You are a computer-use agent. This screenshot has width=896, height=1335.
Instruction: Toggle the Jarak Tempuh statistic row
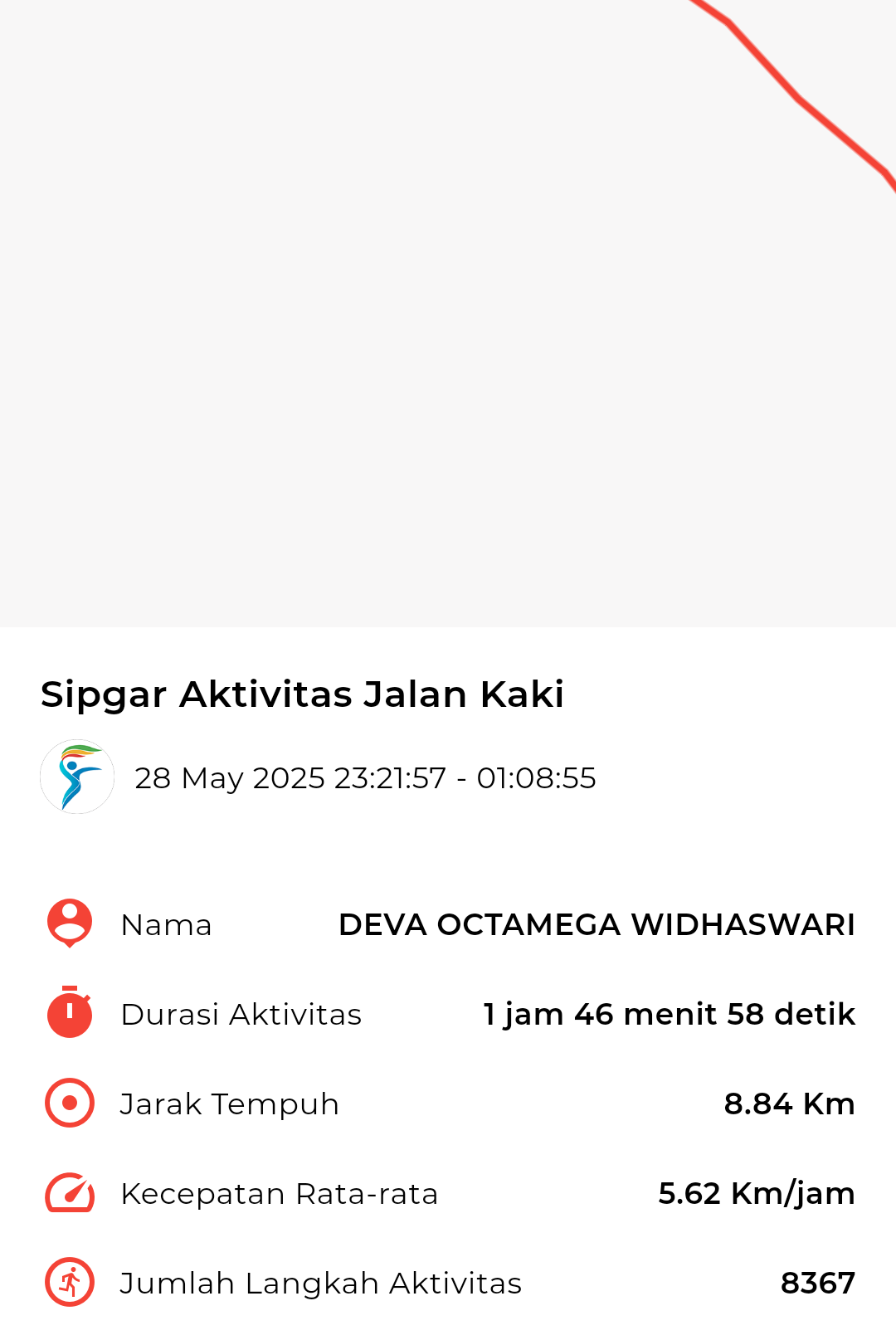pos(448,1104)
